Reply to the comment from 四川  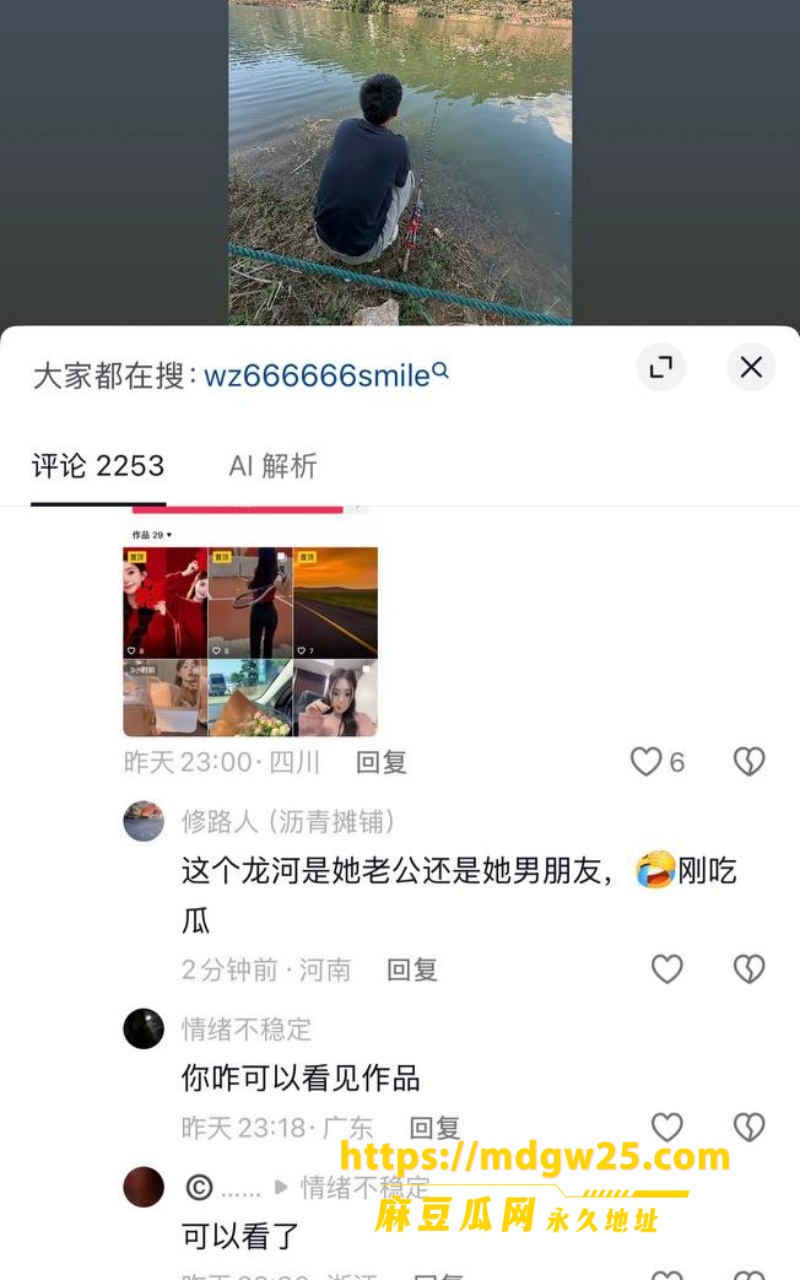(x=382, y=763)
